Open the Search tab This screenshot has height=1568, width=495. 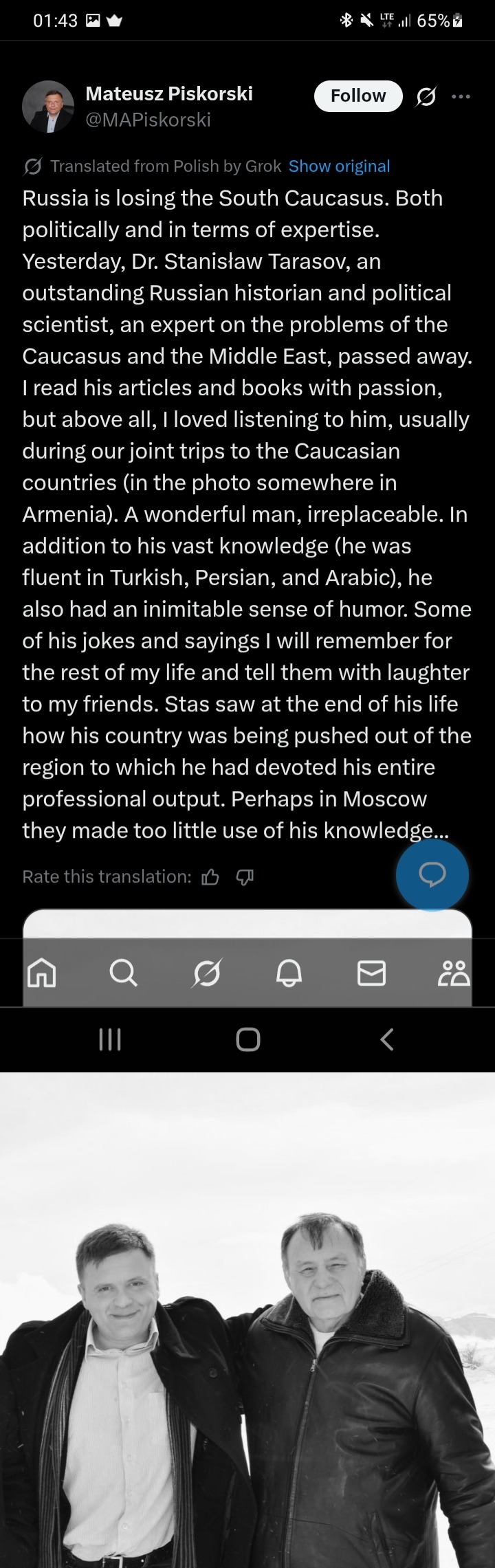click(124, 973)
